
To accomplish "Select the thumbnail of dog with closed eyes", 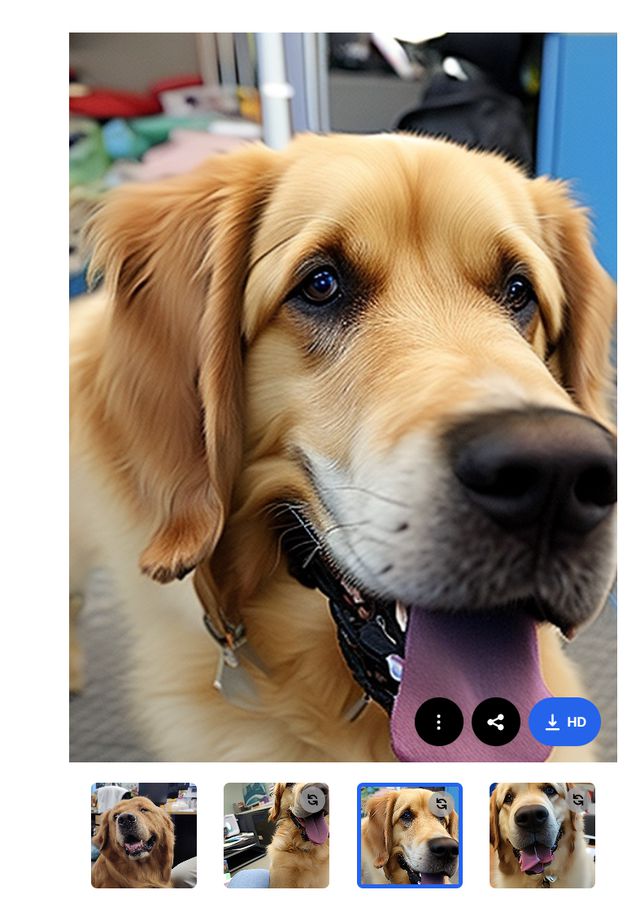I will tap(143, 835).
